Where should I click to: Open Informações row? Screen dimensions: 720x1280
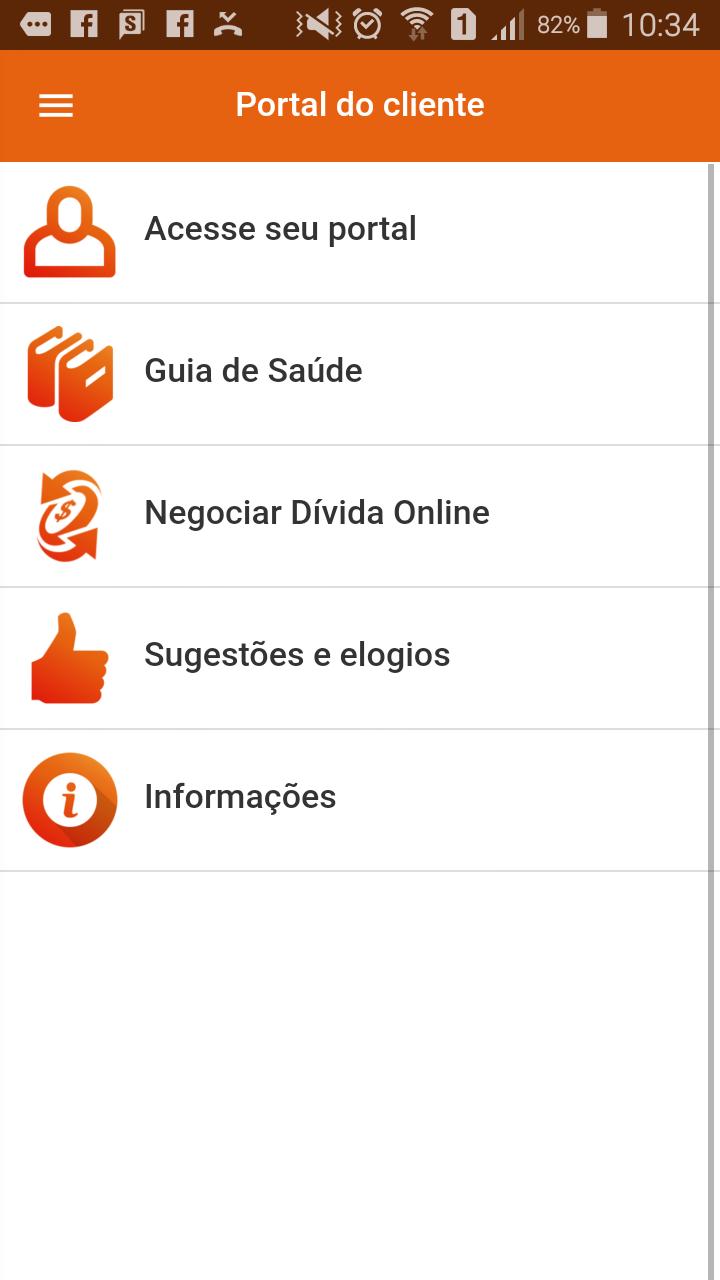pos(355,800)
